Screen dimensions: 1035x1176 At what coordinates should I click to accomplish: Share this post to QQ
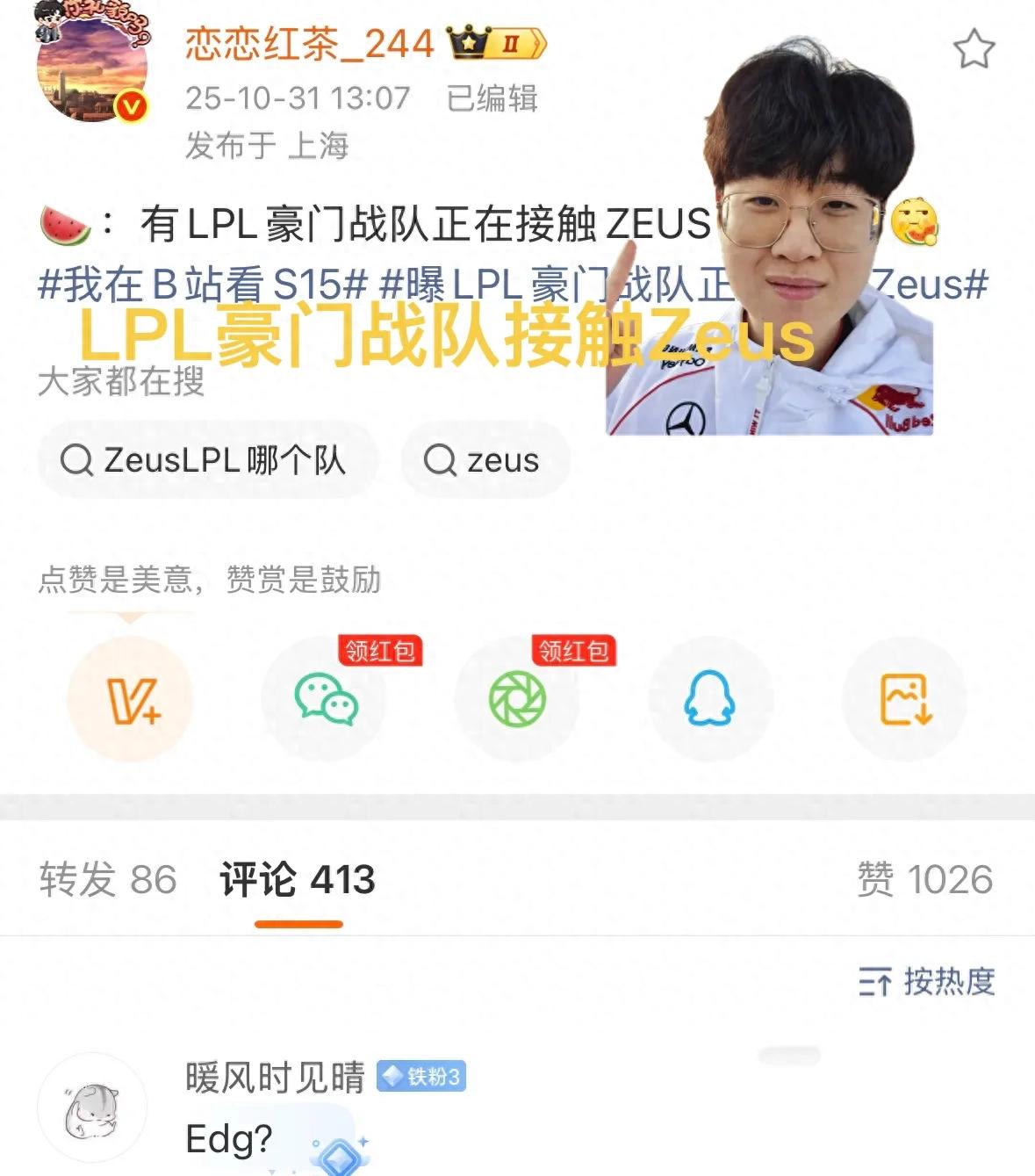pos(709,699)
